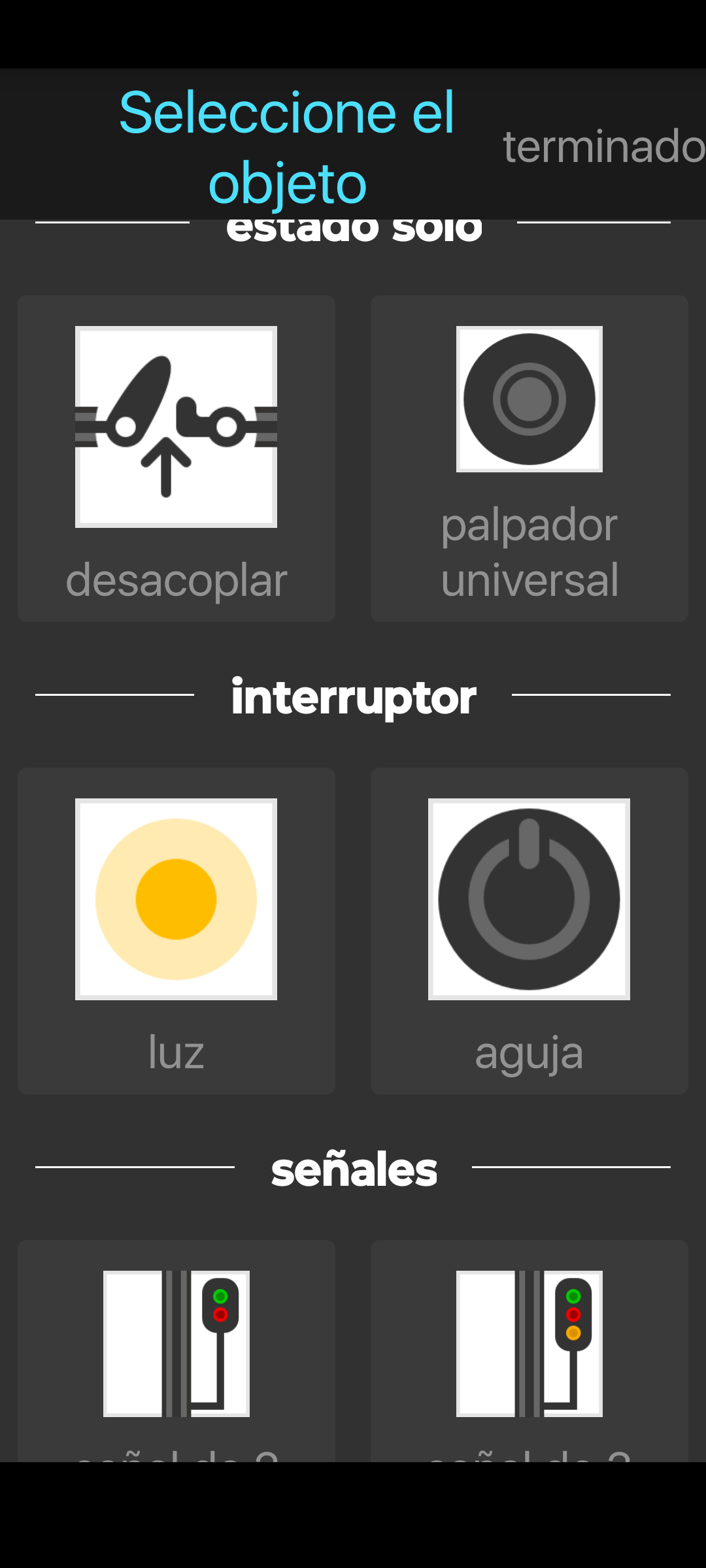Pick the aguja switch object
Image resolution: width=706 pixels, height=1568 pixels.
point(529,931)
